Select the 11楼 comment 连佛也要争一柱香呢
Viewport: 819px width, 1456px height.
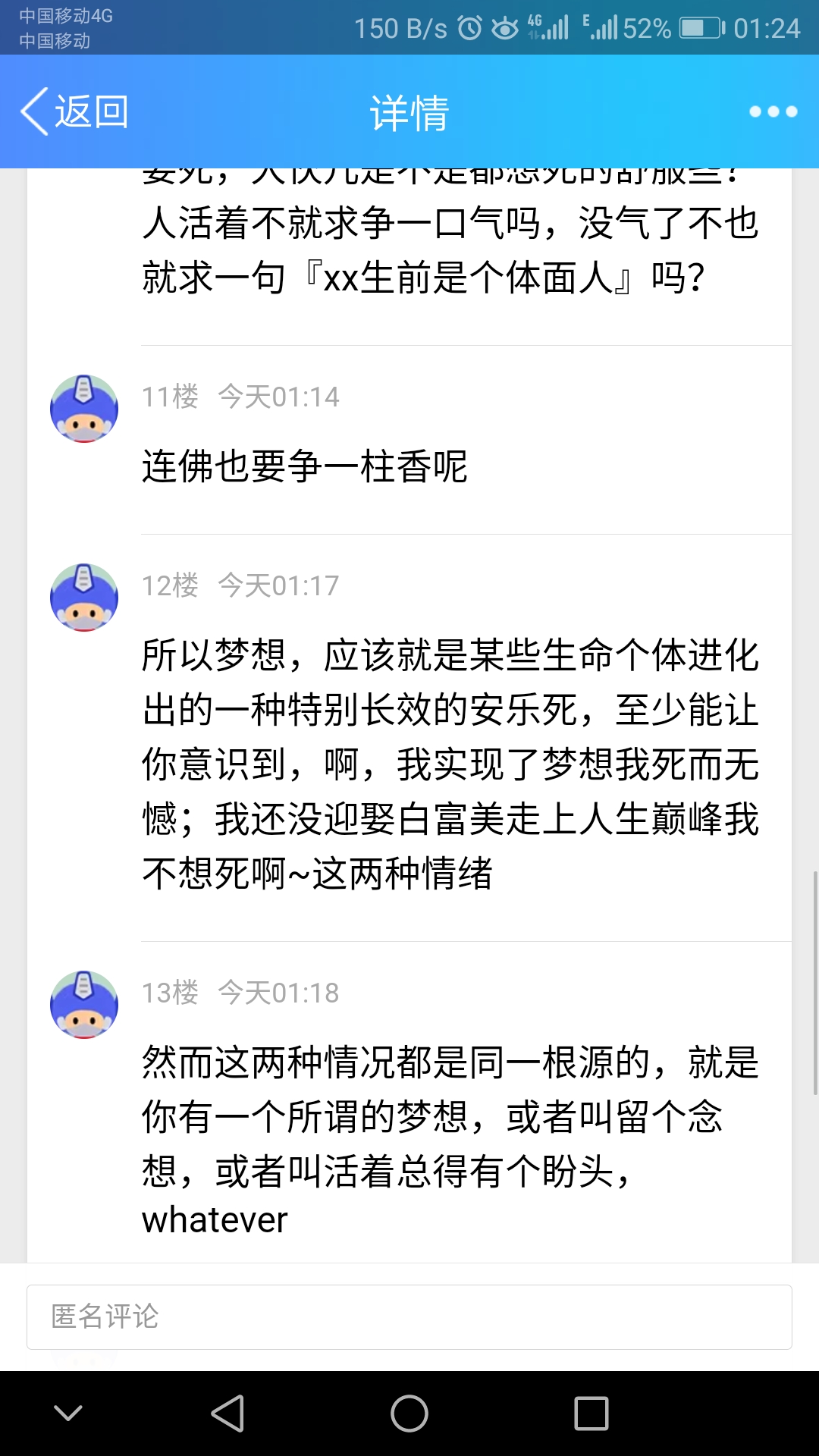305,466
